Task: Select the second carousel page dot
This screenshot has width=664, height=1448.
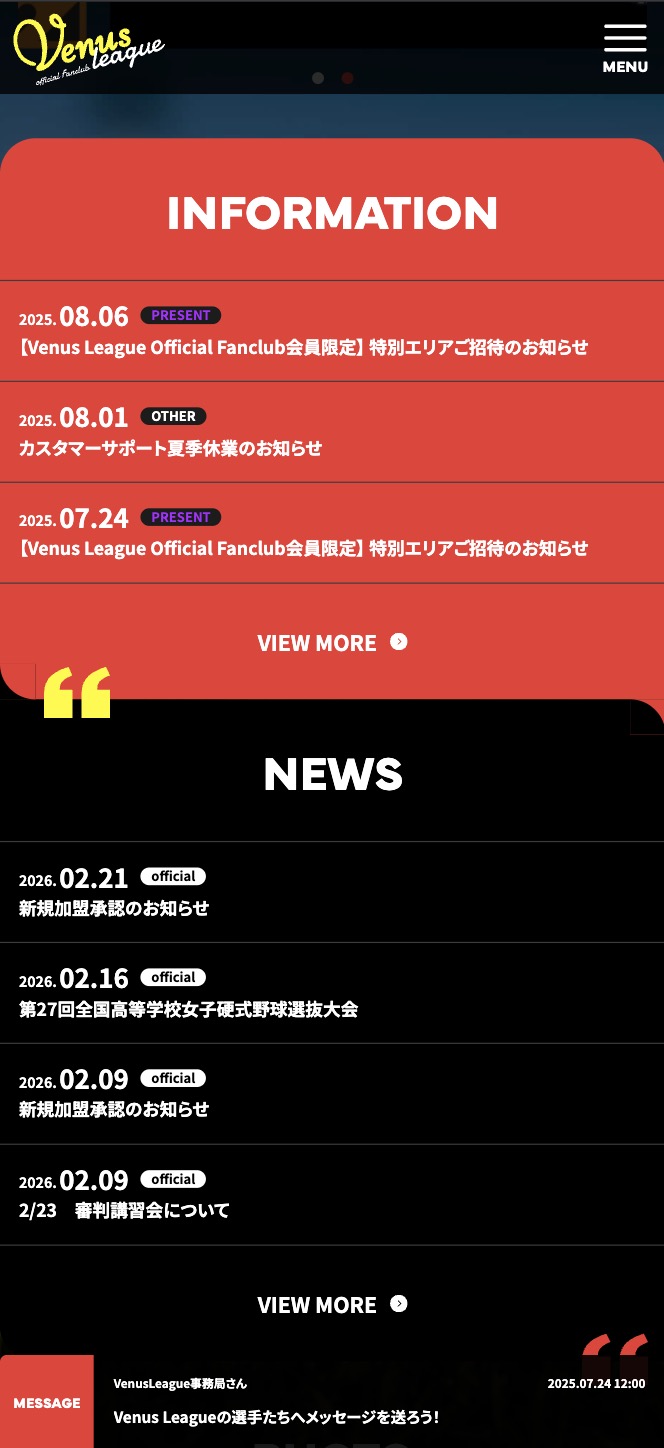Action: [347, 78]
